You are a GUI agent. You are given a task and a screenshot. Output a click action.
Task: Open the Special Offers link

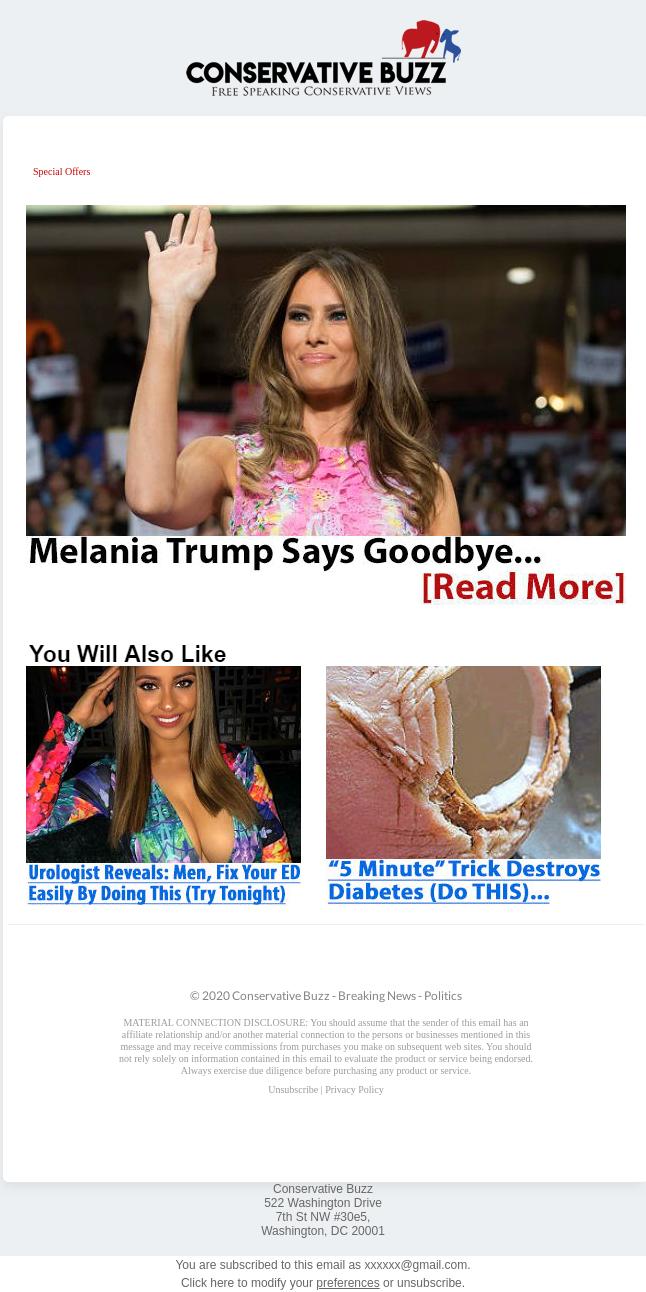(x=61, y=172)
